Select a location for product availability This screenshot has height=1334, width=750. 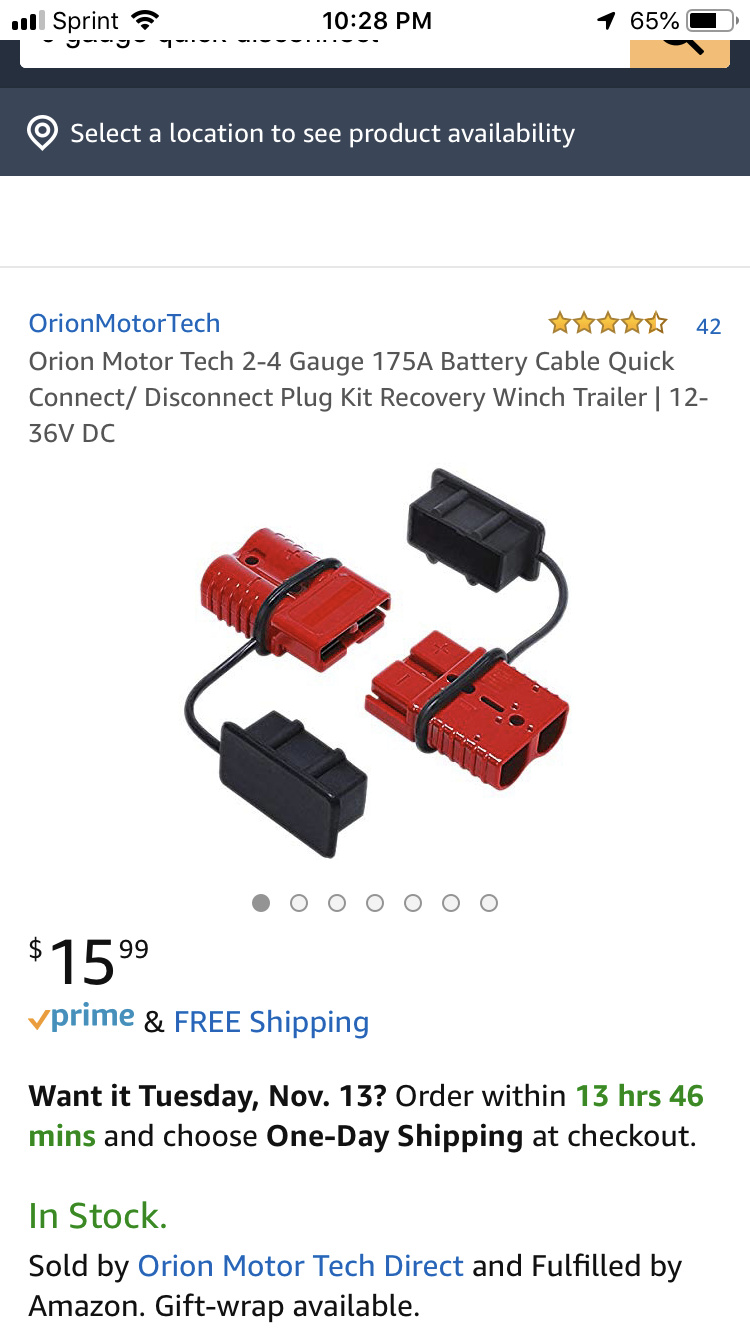coord(375,133)
